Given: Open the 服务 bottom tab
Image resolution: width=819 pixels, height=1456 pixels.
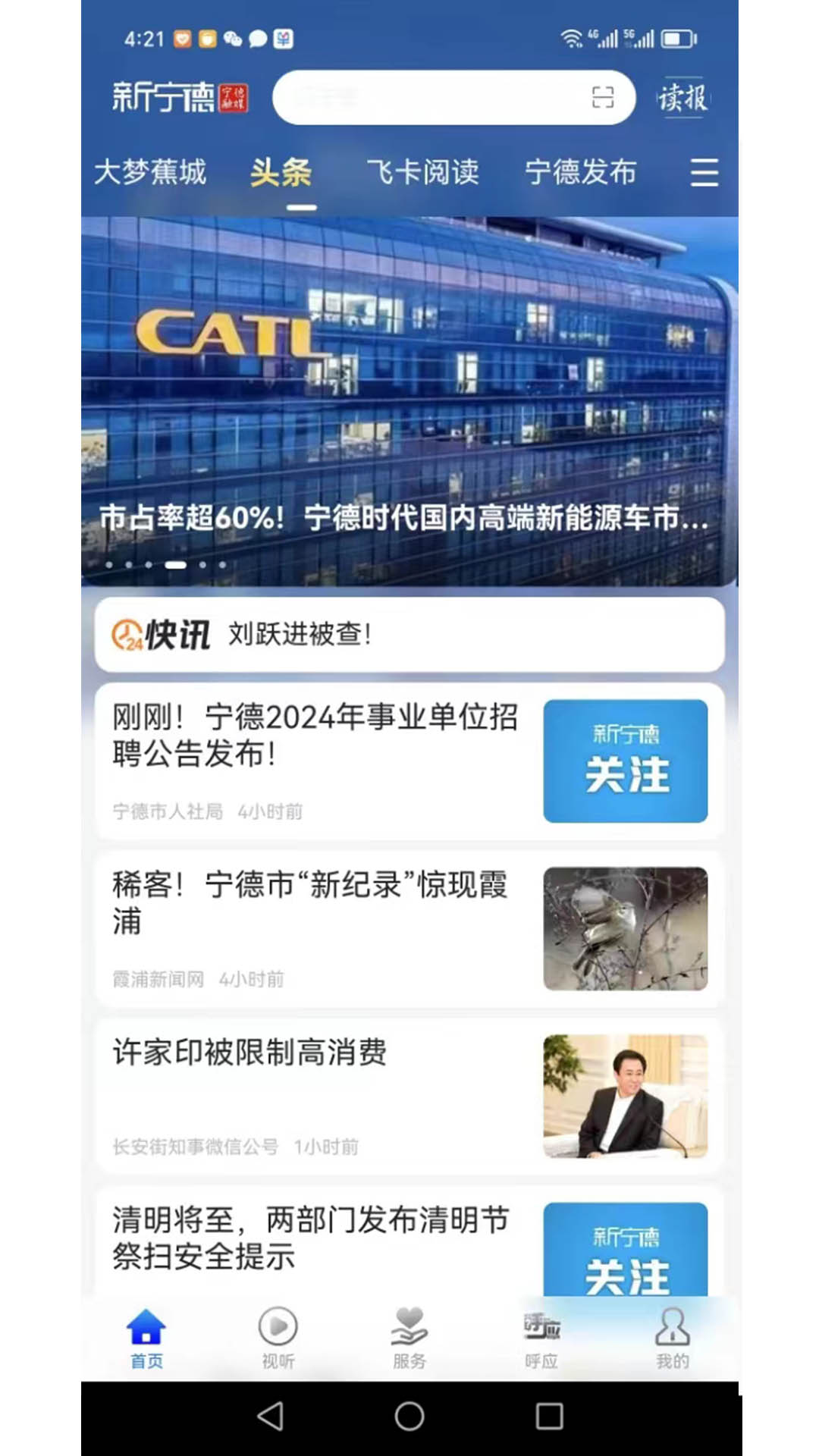Looking at the screenshot, I should [x=409, y=1338].
